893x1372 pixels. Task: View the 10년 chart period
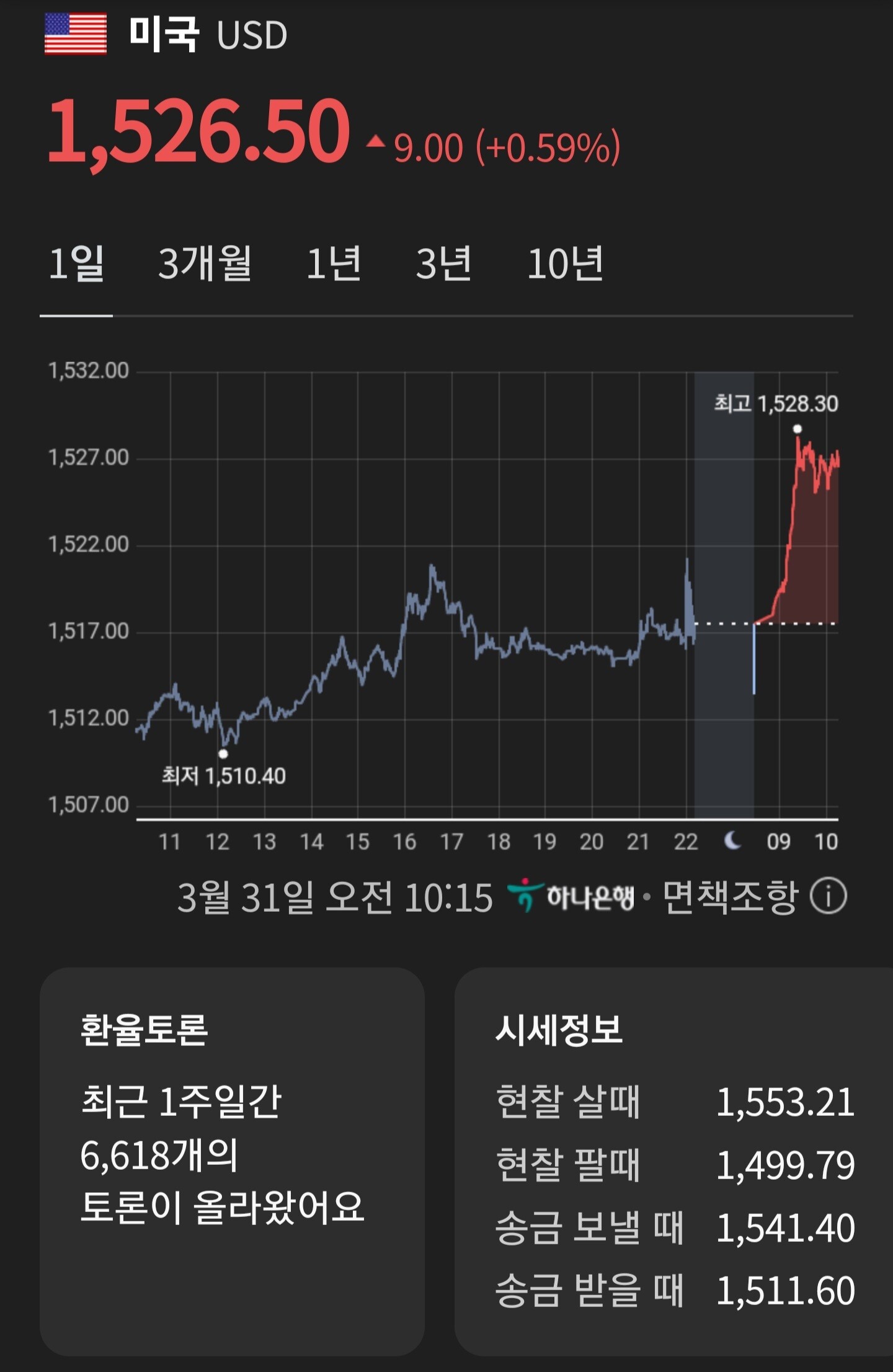coord(565,264)
